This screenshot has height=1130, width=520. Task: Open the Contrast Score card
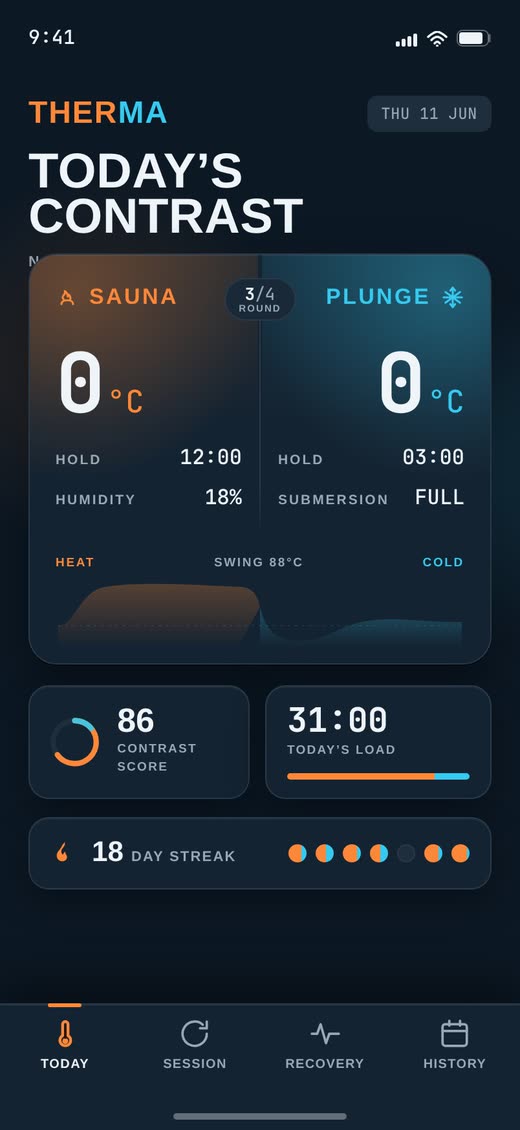139,742
